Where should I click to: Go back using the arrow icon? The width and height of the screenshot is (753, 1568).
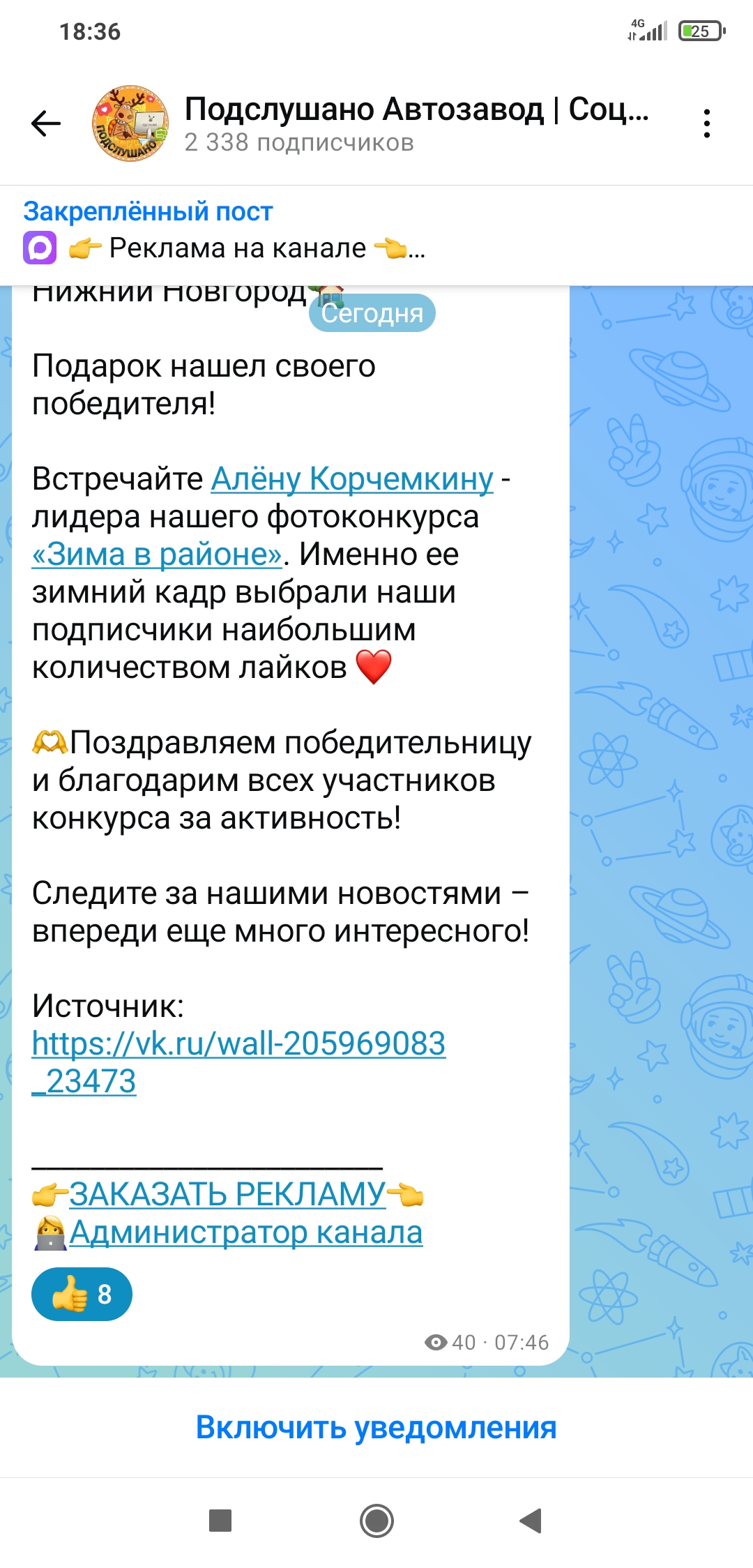46,124
